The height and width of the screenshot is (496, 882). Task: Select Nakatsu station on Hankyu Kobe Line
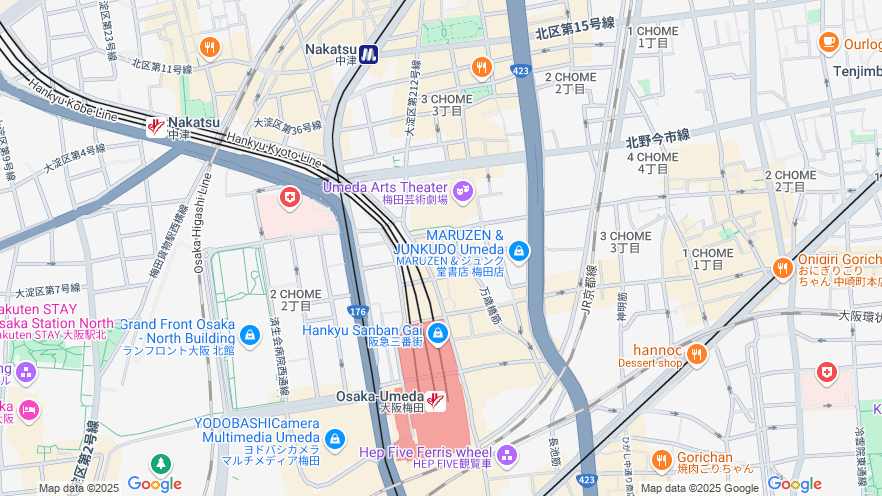pyautogui.click(x=156, y=126)
